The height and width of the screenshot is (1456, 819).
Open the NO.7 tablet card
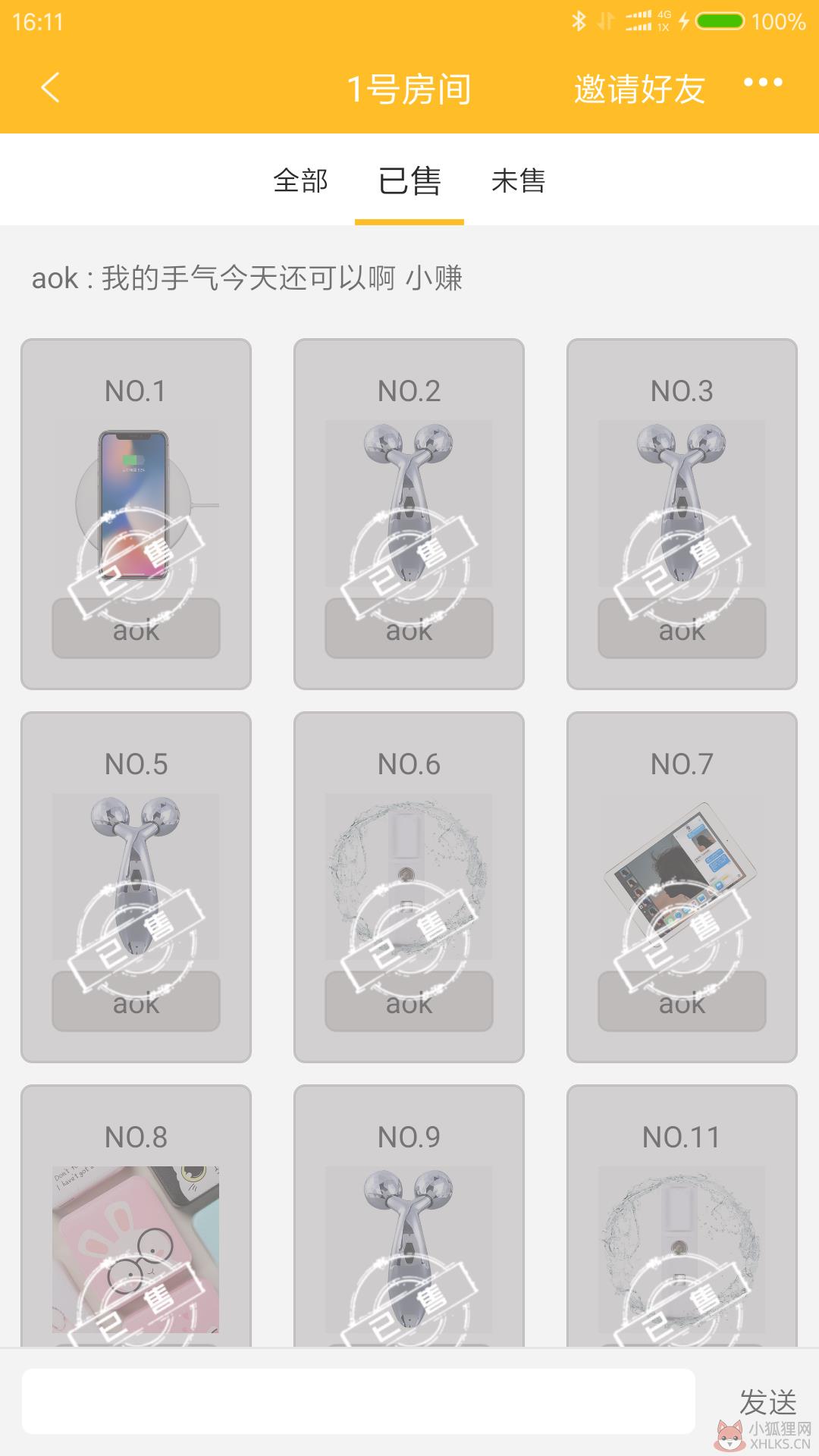pyautogui.click(x=682, y=887)
